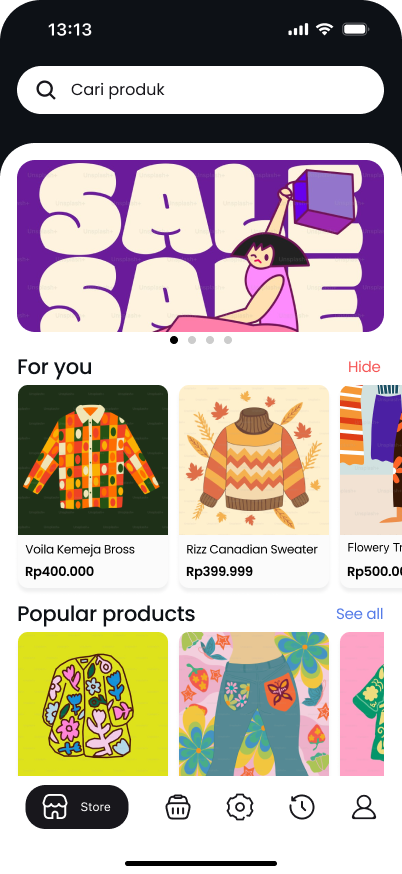See all popular products
This screenshot has height=874, width=402.
pos(360,614)
